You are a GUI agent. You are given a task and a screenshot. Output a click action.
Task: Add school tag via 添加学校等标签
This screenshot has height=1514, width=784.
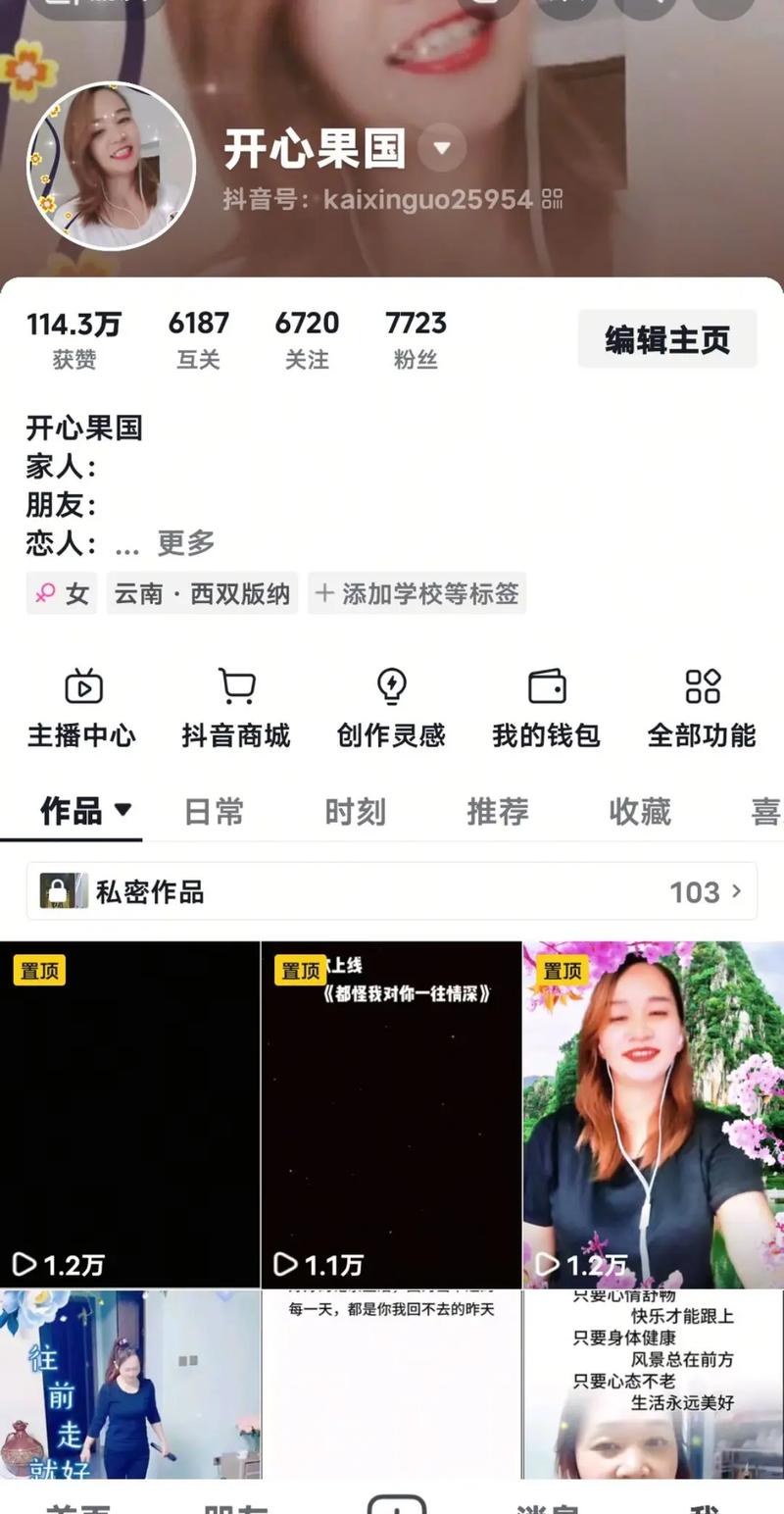(x=416, y=593)
